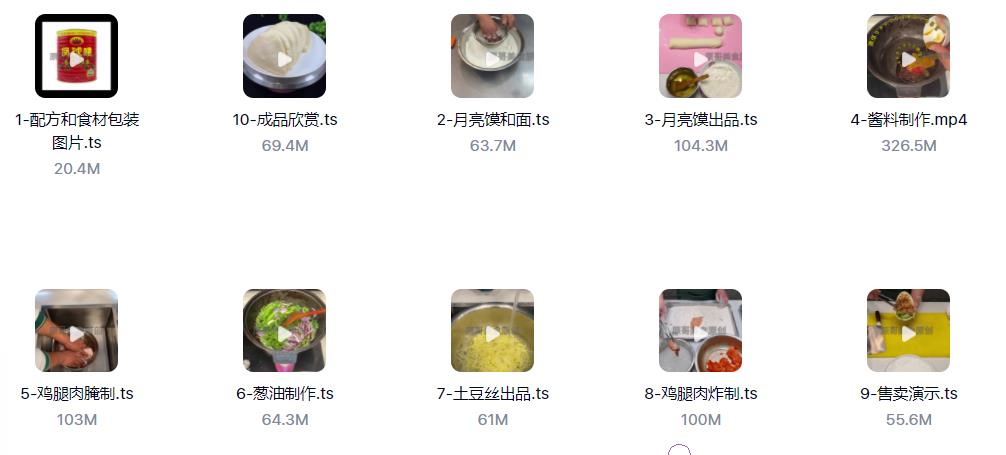Play the 7-土豆丝出品.ts video

pyautogui.click(x=493, y=331)
